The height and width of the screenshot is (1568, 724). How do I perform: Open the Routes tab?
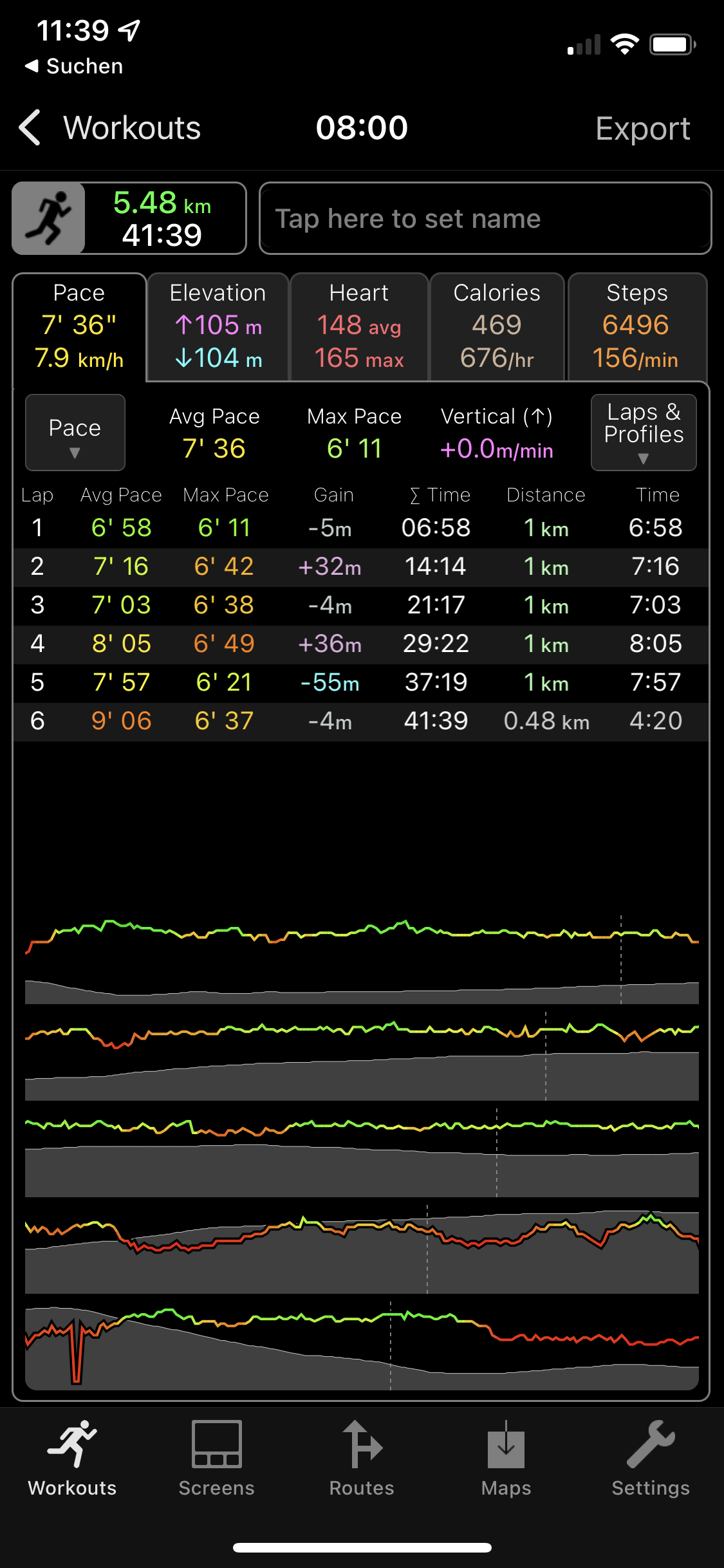click(362, 1460)
